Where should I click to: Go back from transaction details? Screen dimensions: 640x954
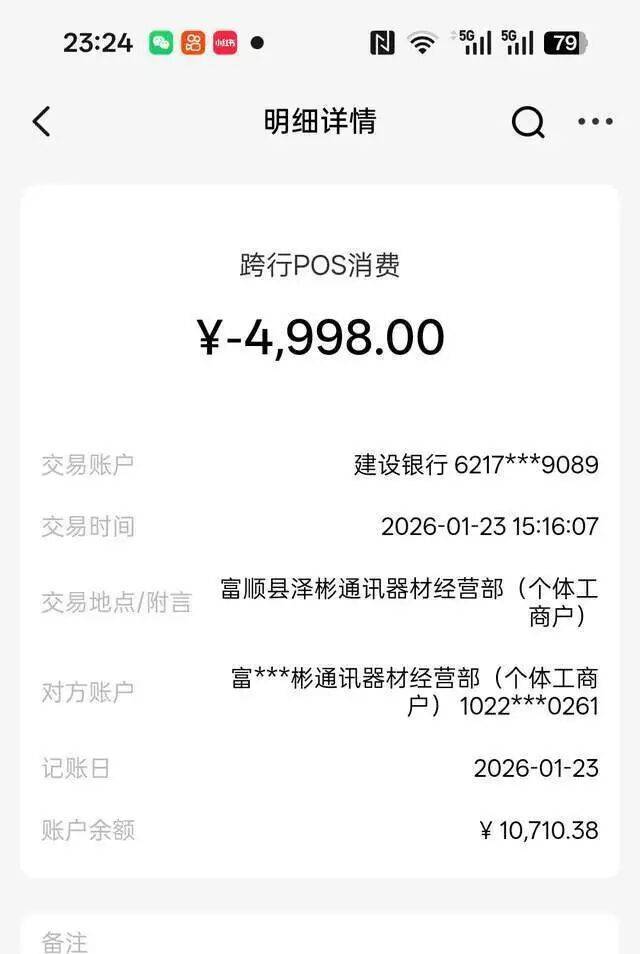(x=41, y=122)
